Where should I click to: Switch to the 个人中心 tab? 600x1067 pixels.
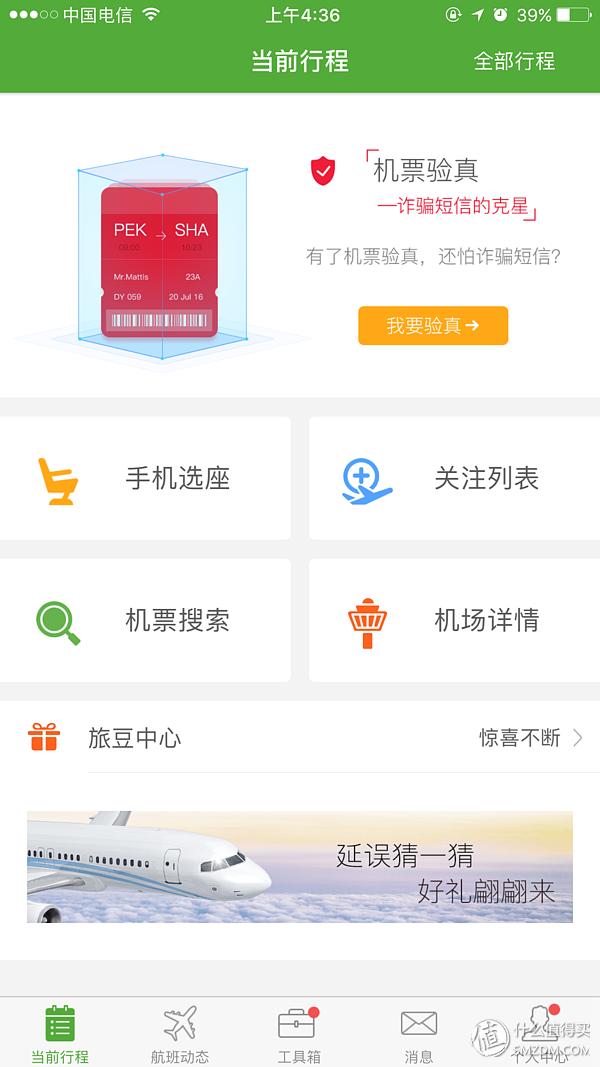pos(540,1034)
